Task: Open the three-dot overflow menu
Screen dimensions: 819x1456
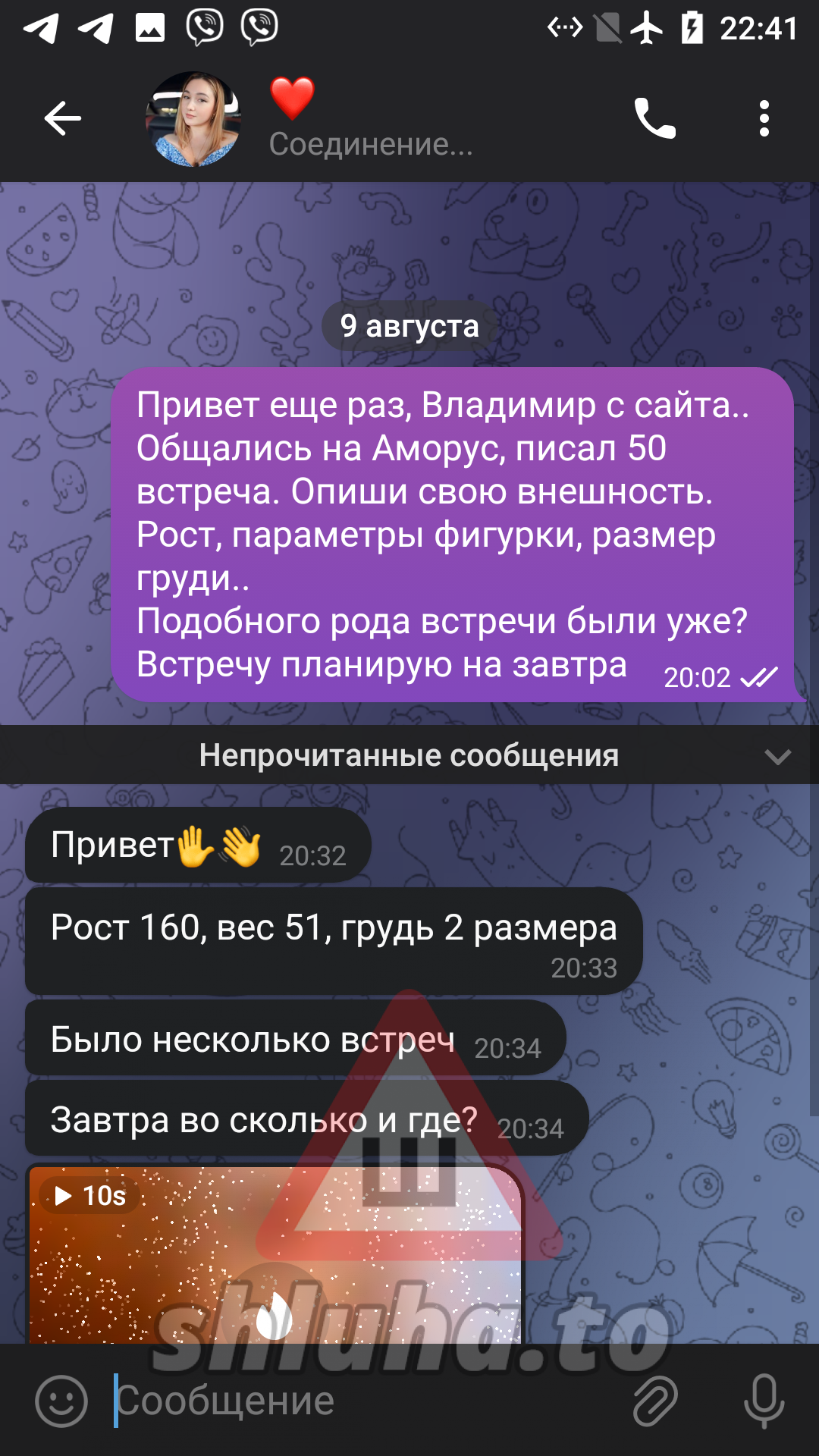Action: coord(764,118)
